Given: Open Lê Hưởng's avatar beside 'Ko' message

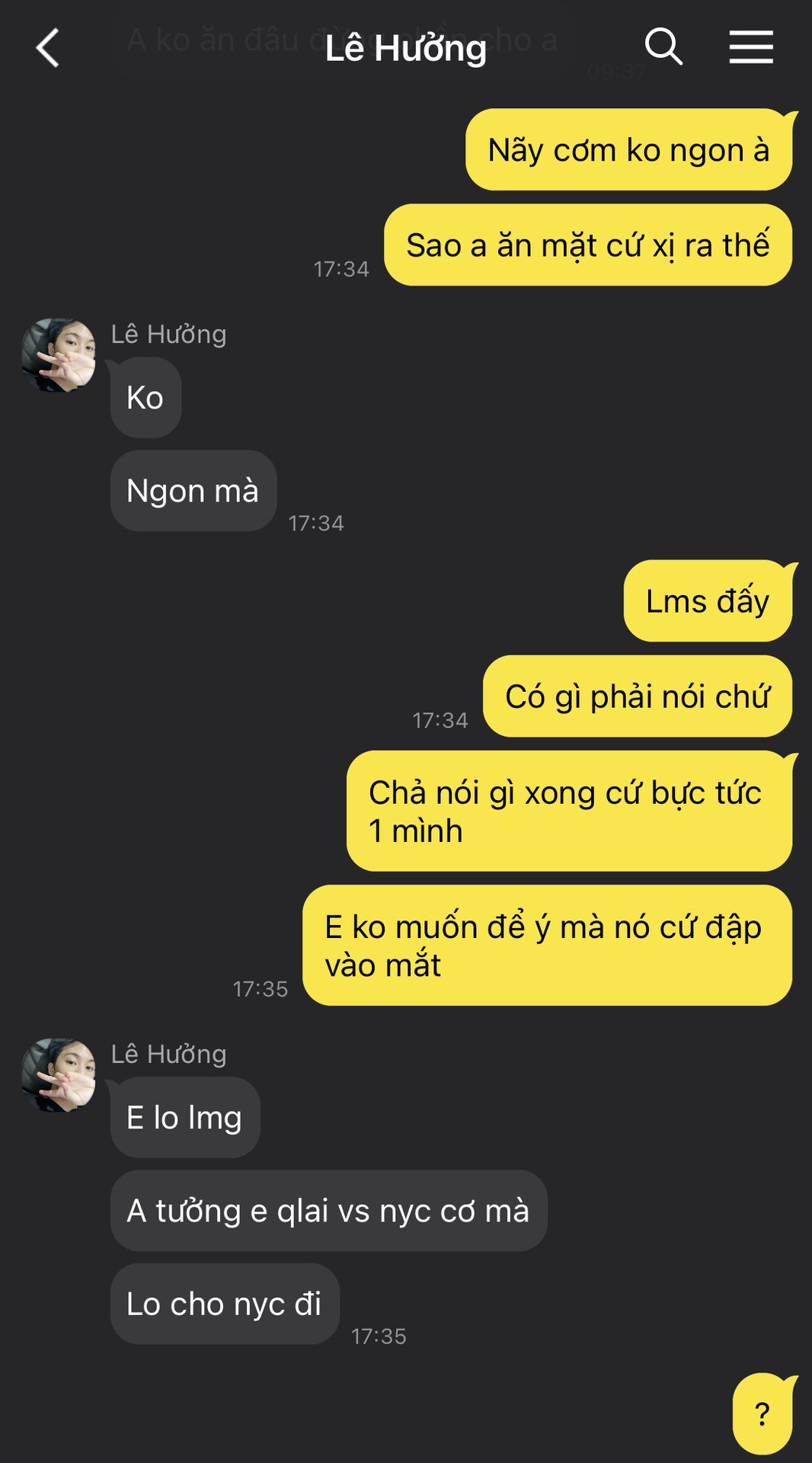Looking at the screenshot, I should point(59,356).
